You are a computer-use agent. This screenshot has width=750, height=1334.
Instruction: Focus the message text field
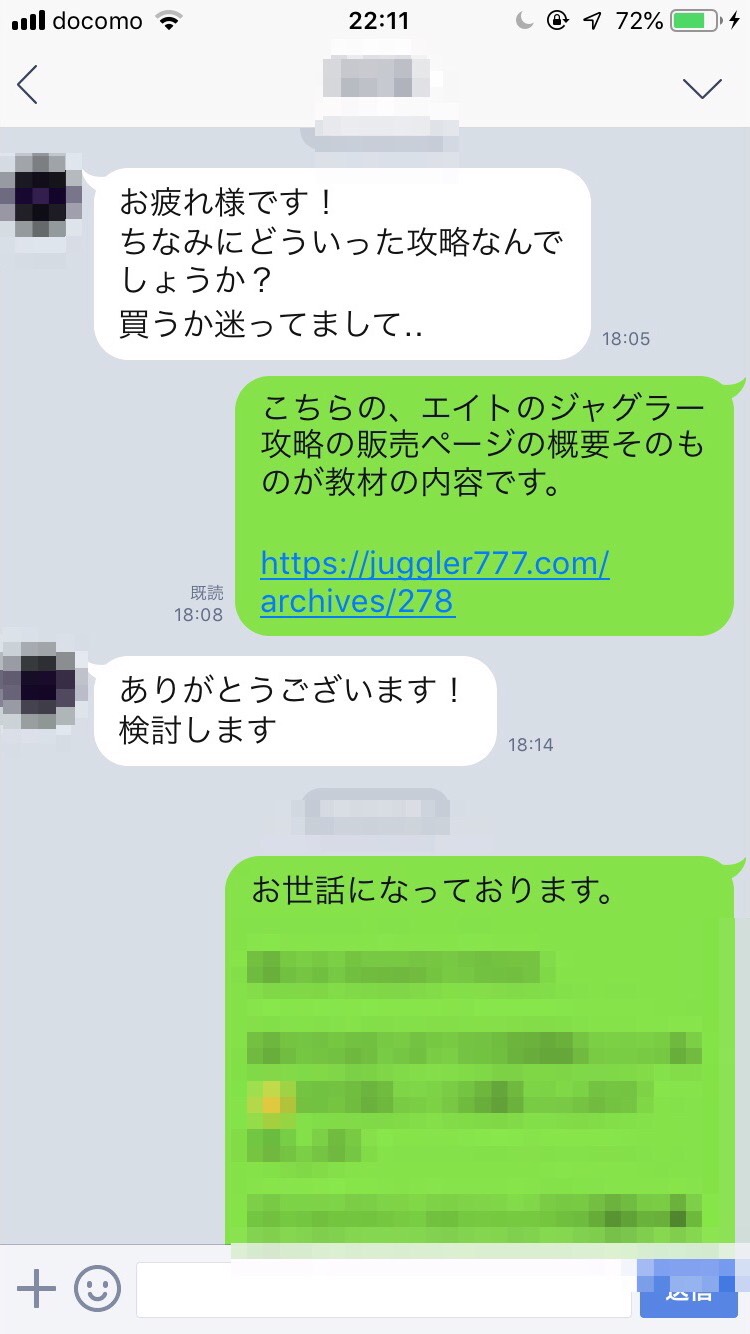pos(383,1290)
